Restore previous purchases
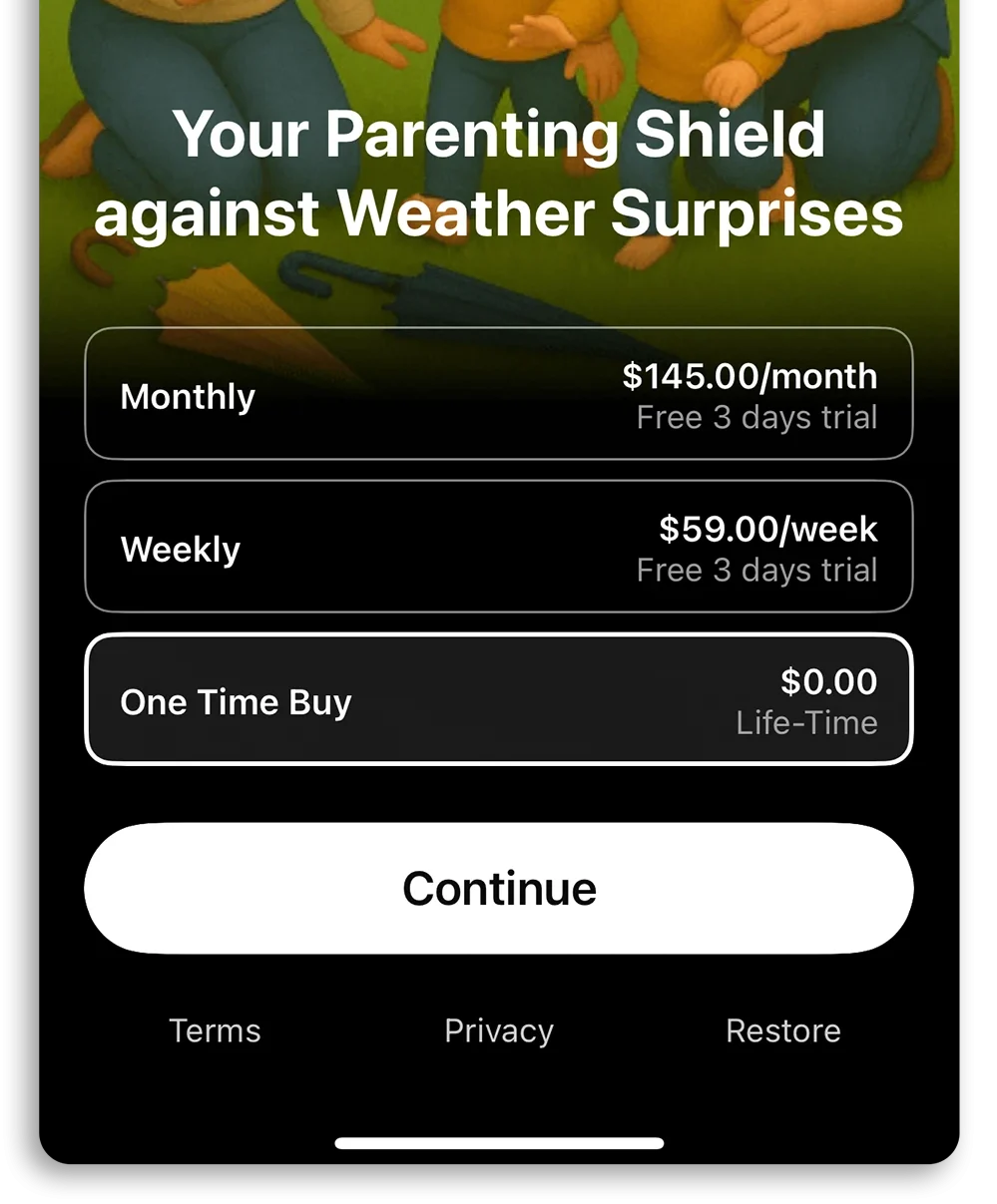This screenshot has height=1204, width=997. 782,1030
